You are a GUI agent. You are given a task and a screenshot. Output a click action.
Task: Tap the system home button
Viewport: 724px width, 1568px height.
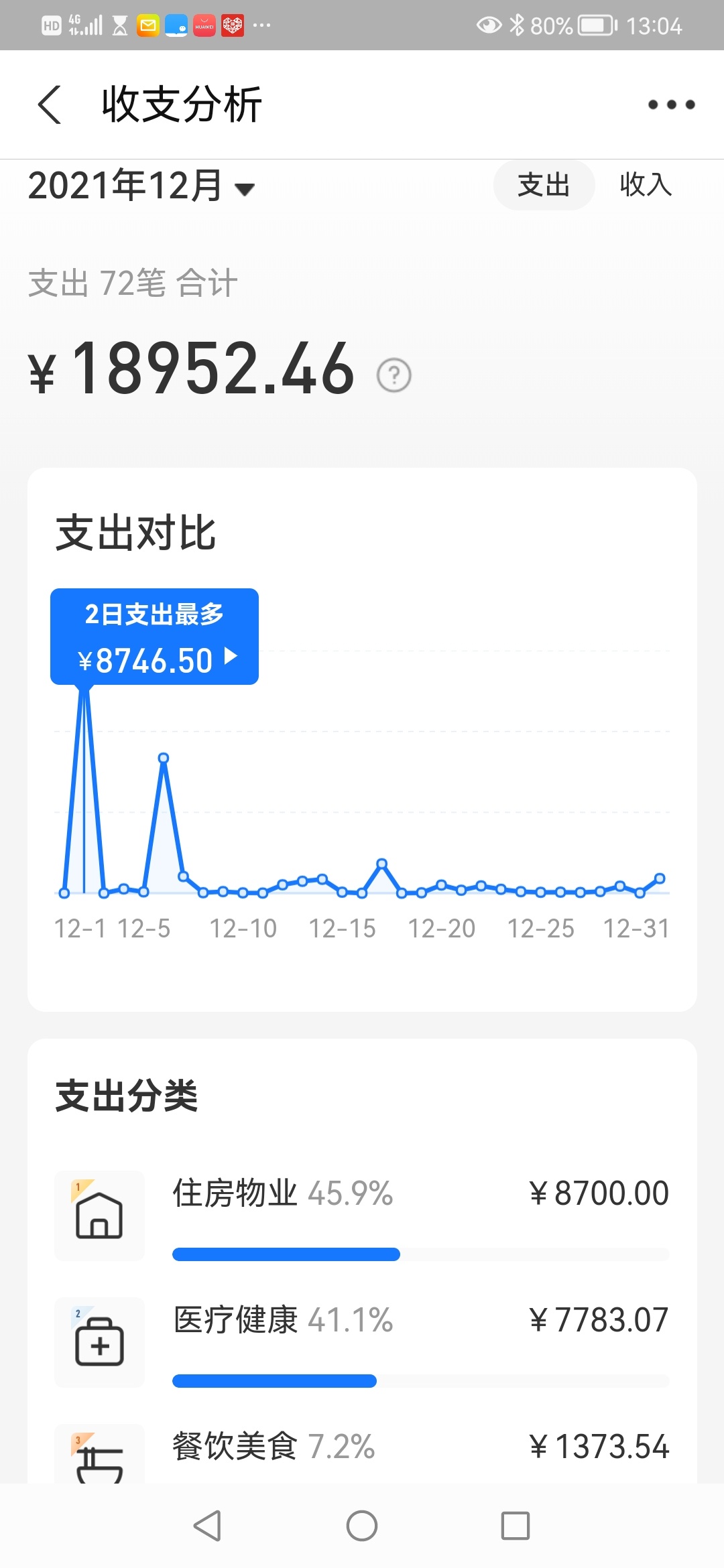coord(362,1526)
